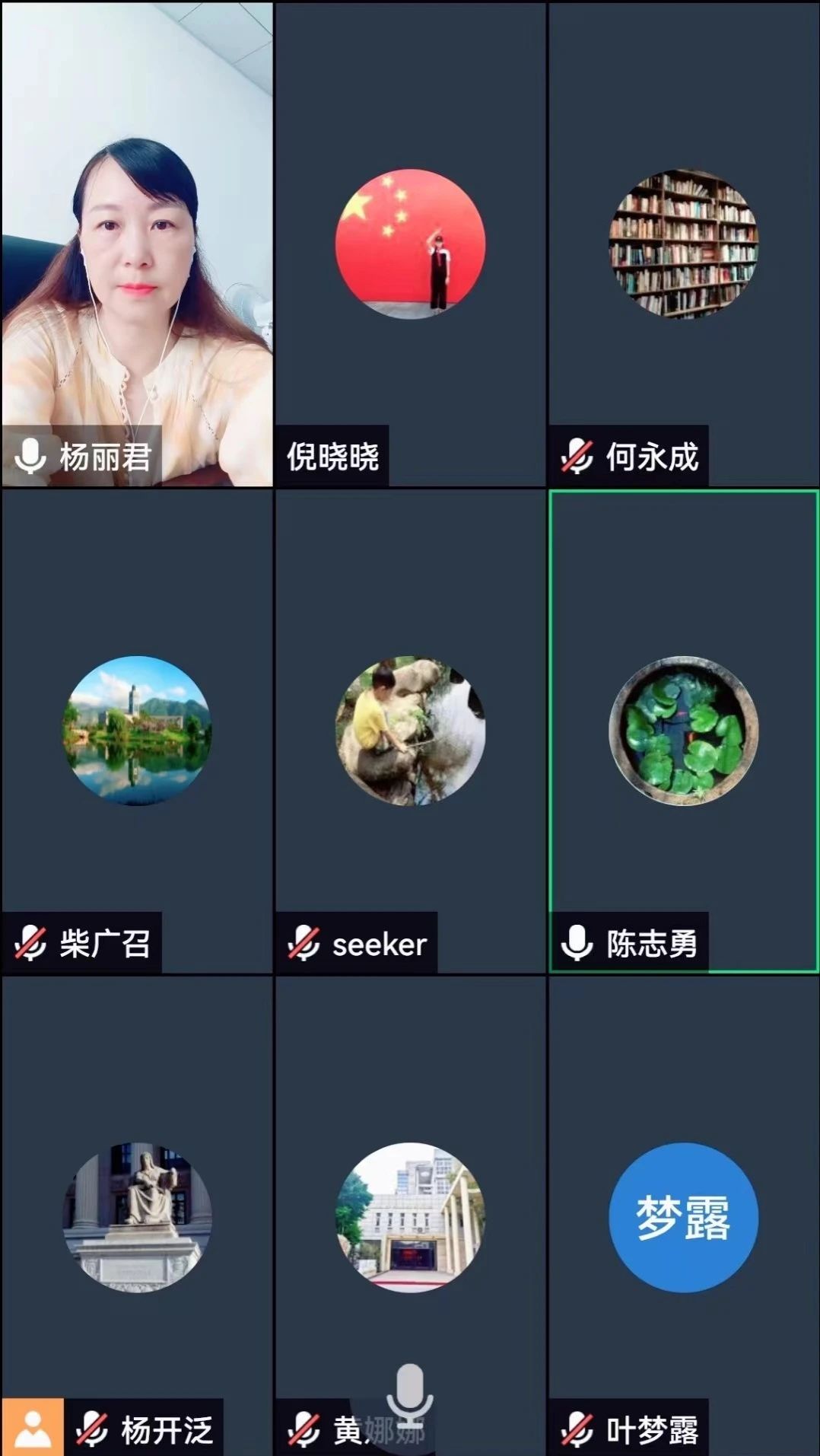Open 杨丽君's video tile
This screenshot has height=1456, width=820.
click(x=137, y=244)
